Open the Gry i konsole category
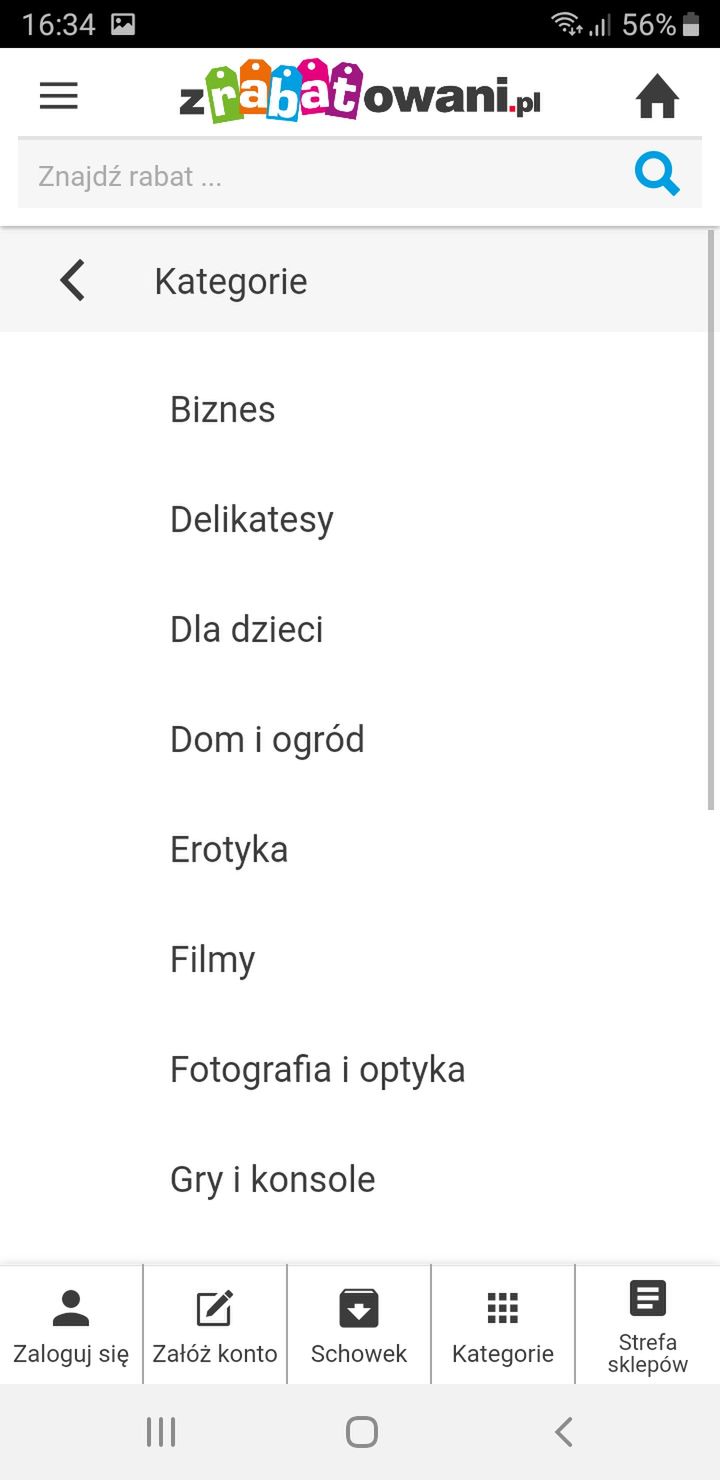The width and height of the screenshot is (720, 1480). tap(360, 1179)
